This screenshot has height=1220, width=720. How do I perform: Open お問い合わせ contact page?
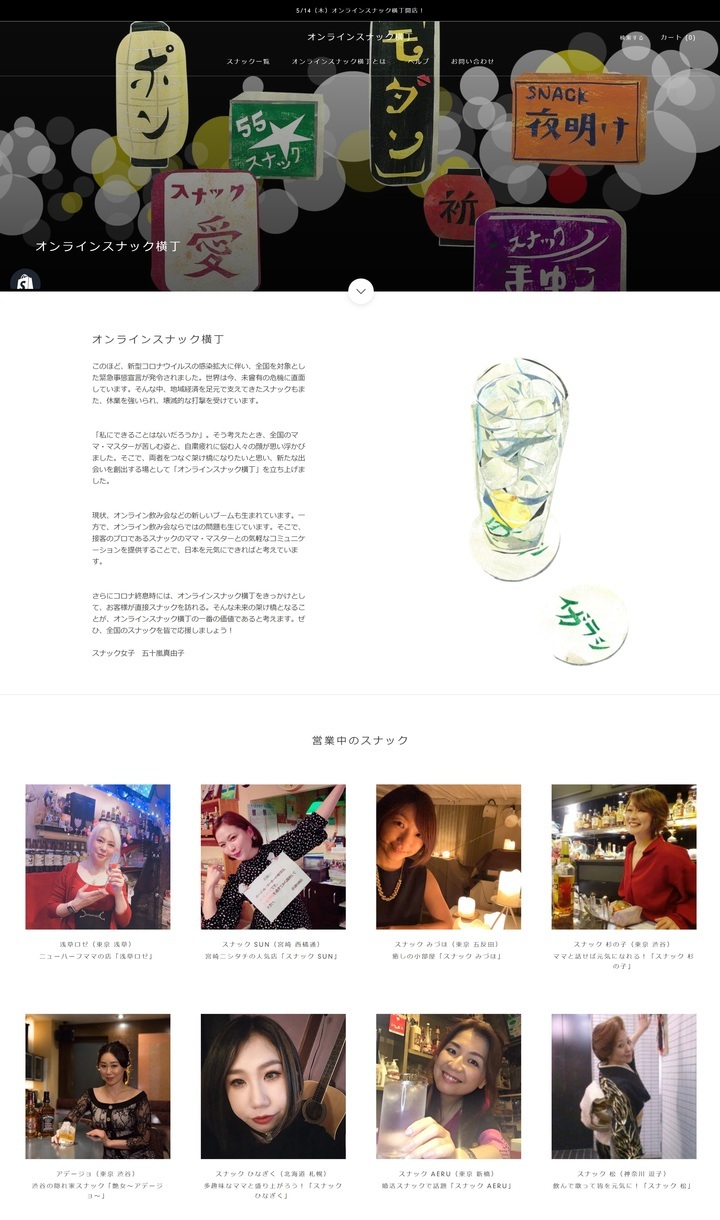click(x=472, y=62)
